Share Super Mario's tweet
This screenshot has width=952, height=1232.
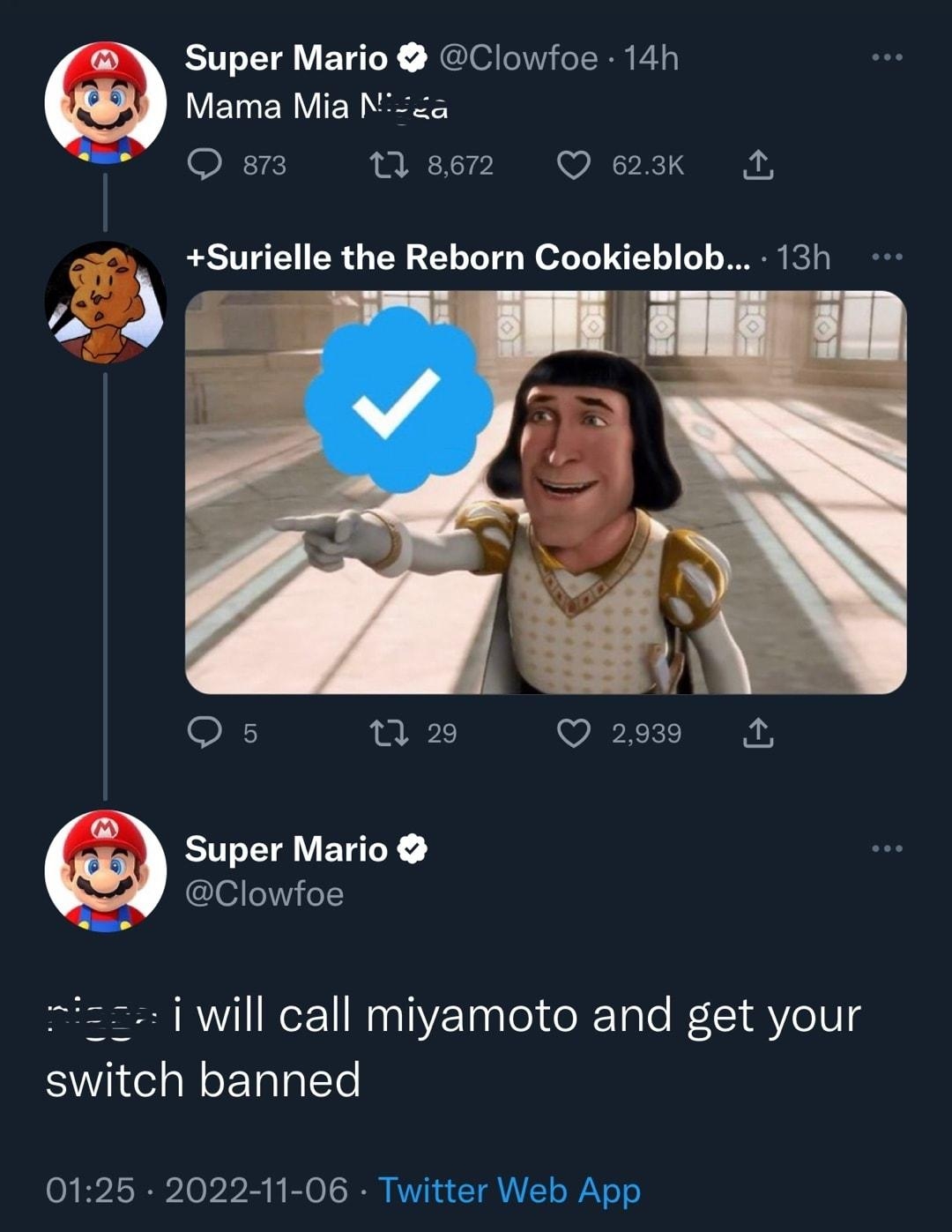(760, 164)
